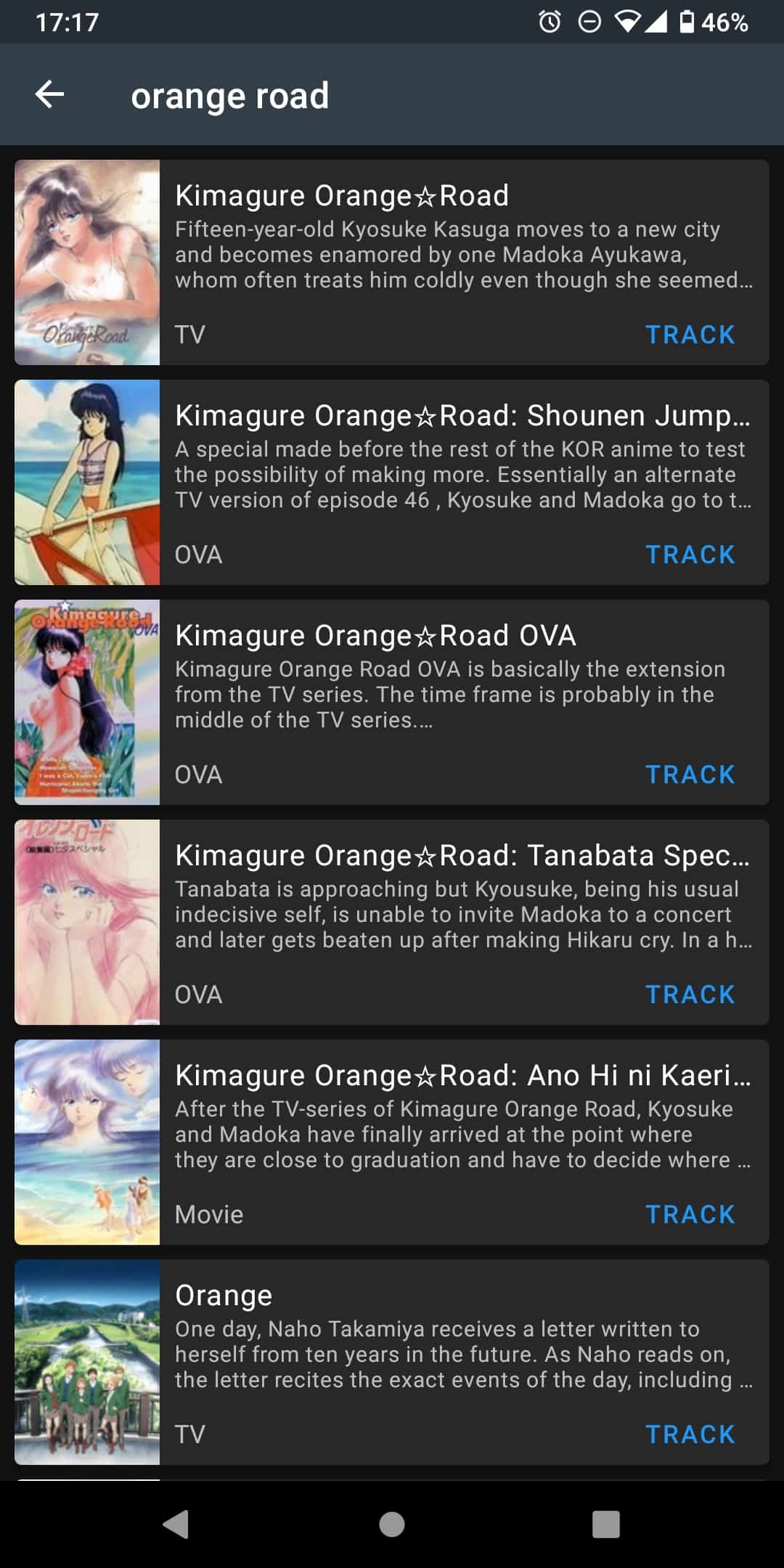Open the Shounen Jump special result card
784x1568 pixels.
[392, 482]
